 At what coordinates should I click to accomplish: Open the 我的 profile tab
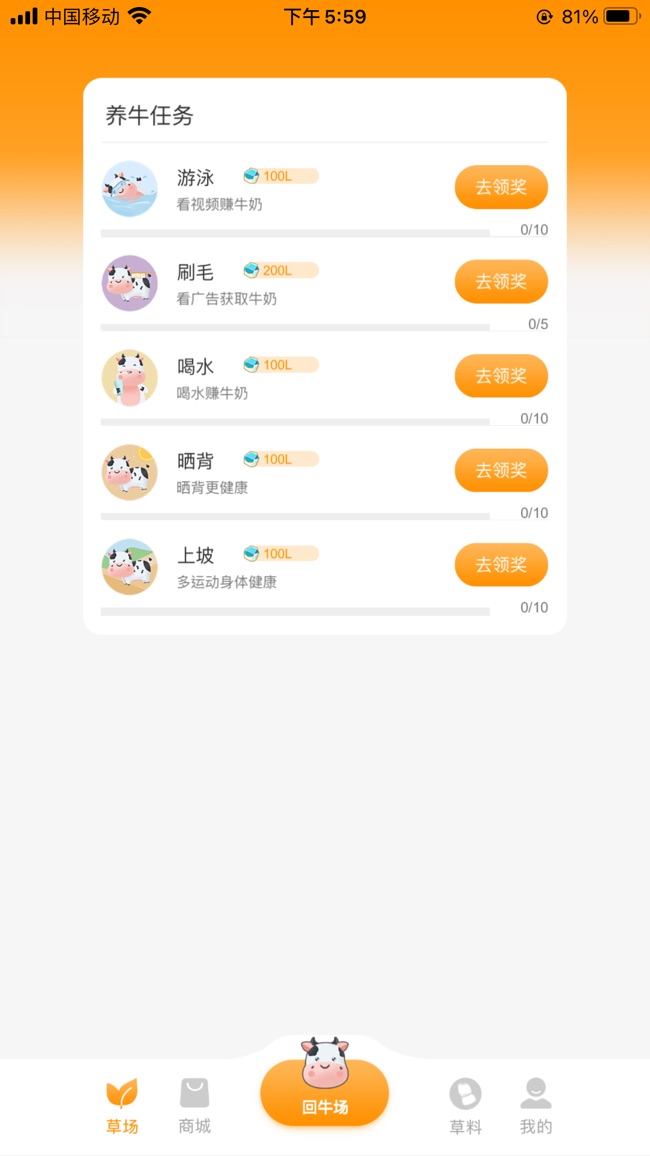(x=536, y=1105)
